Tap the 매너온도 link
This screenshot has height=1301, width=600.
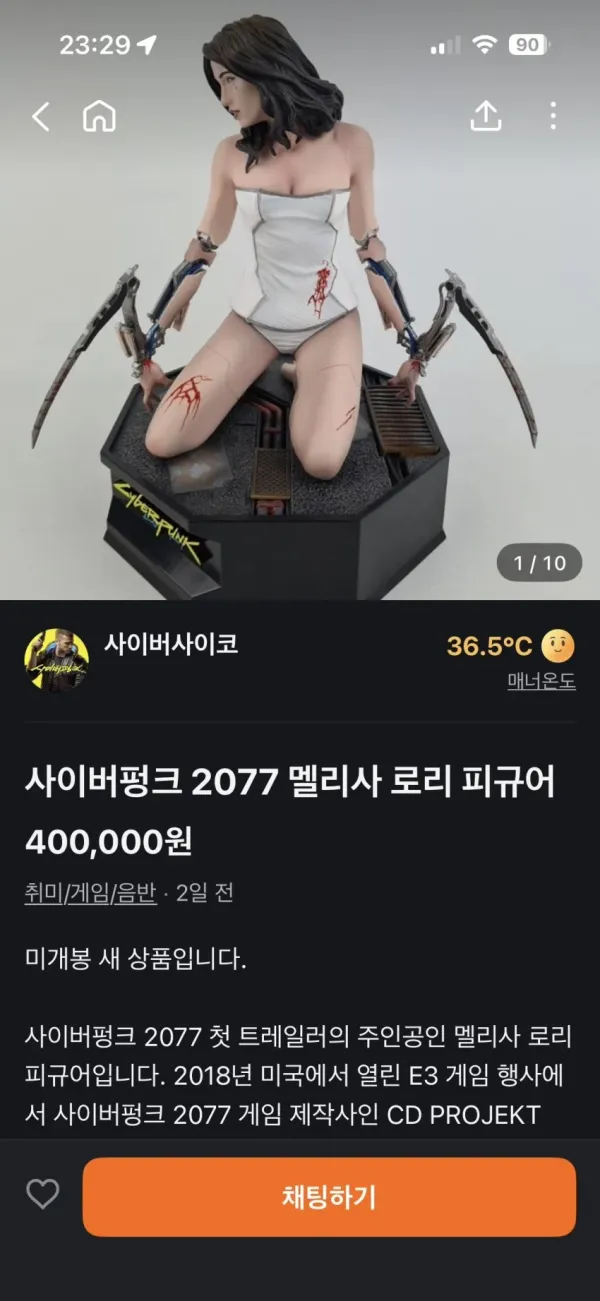pos(541,682)
